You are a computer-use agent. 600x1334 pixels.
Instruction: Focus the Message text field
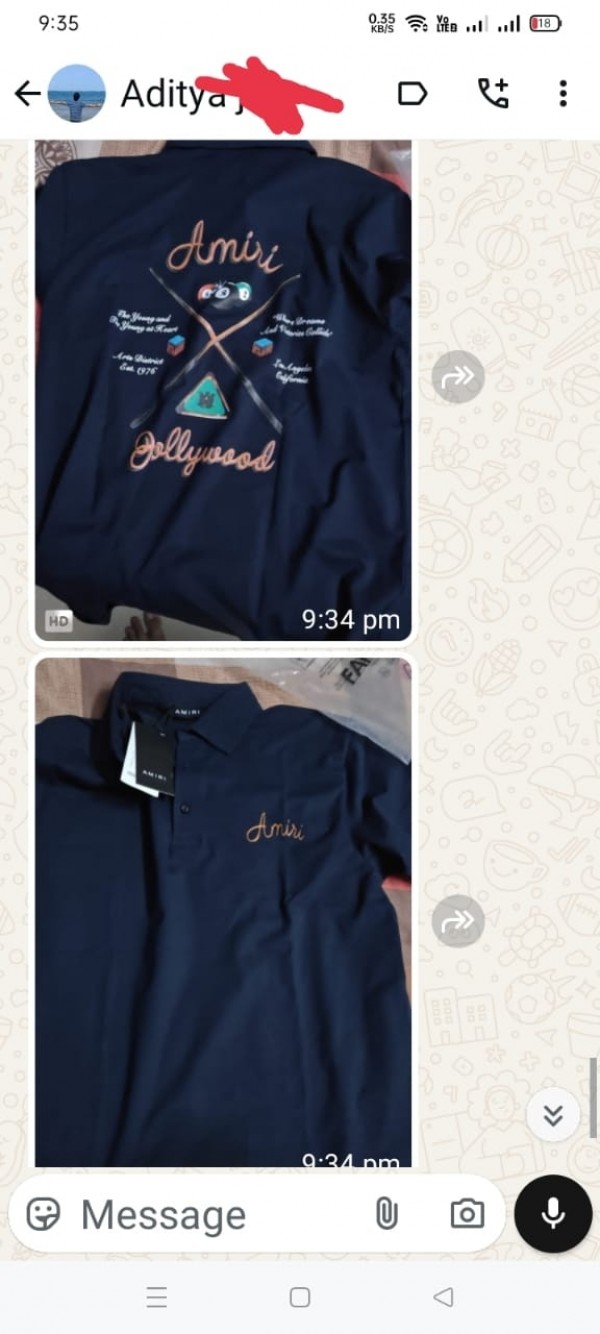(x=200, y=1215)
